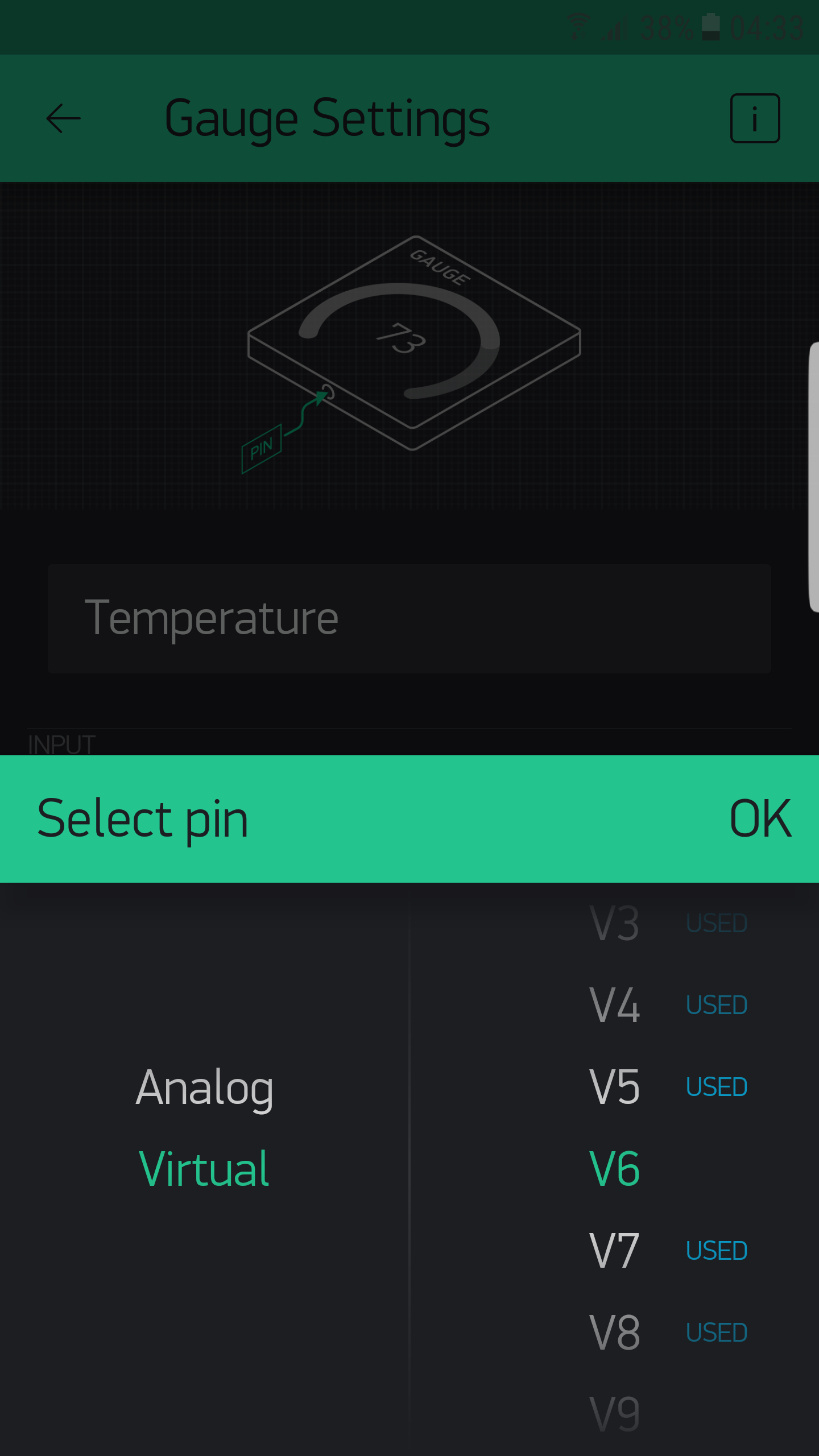Tap the Select pin header bar
This screenshot has width=819, height=1456.
[143, 819]
